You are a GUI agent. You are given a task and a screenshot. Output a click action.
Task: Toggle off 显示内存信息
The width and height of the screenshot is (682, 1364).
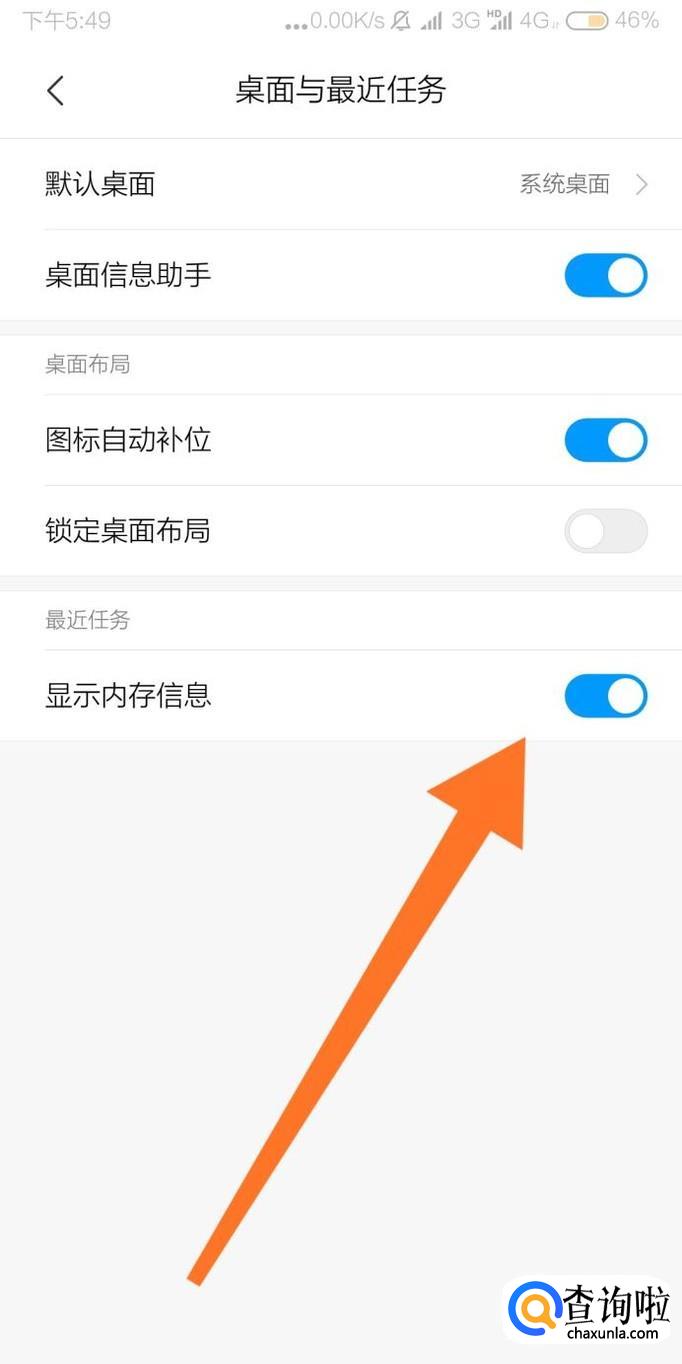606,696
